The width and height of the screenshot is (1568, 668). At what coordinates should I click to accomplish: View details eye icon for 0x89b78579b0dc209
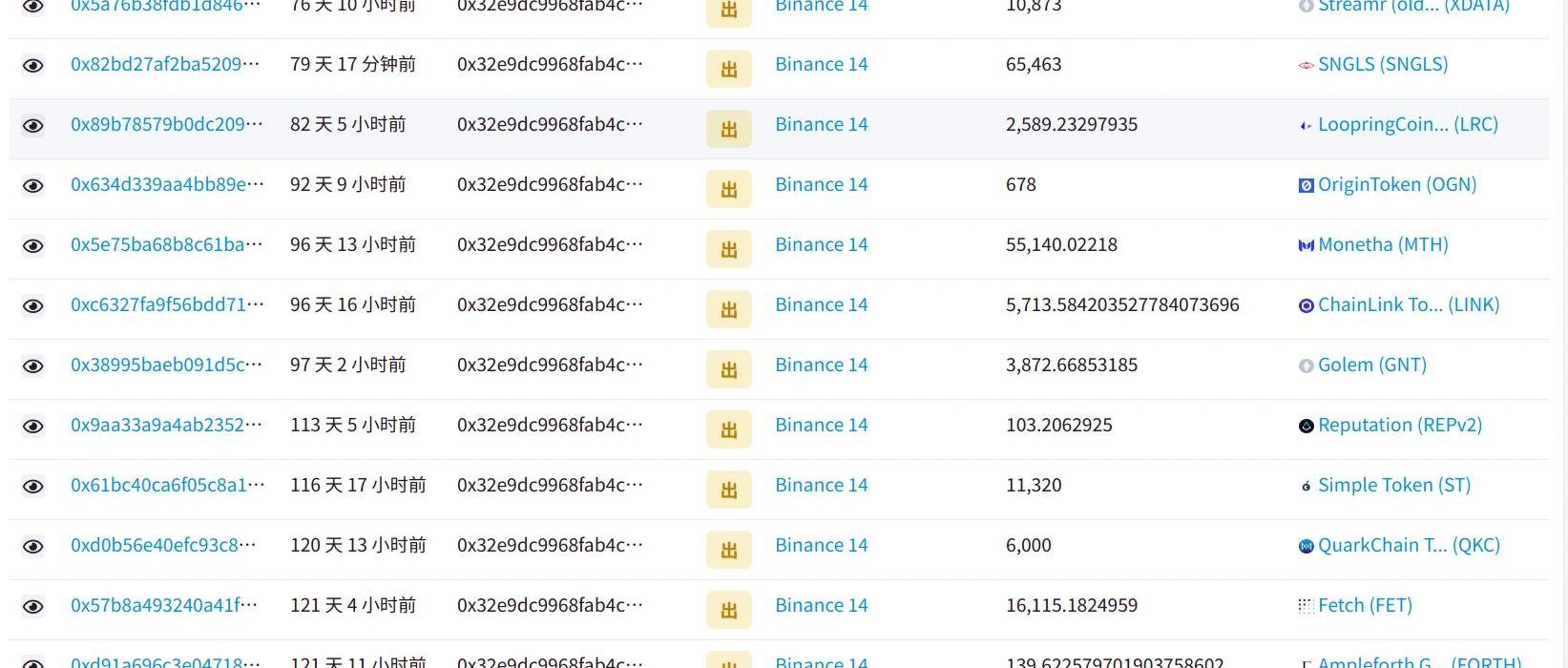tap(32, 125)
